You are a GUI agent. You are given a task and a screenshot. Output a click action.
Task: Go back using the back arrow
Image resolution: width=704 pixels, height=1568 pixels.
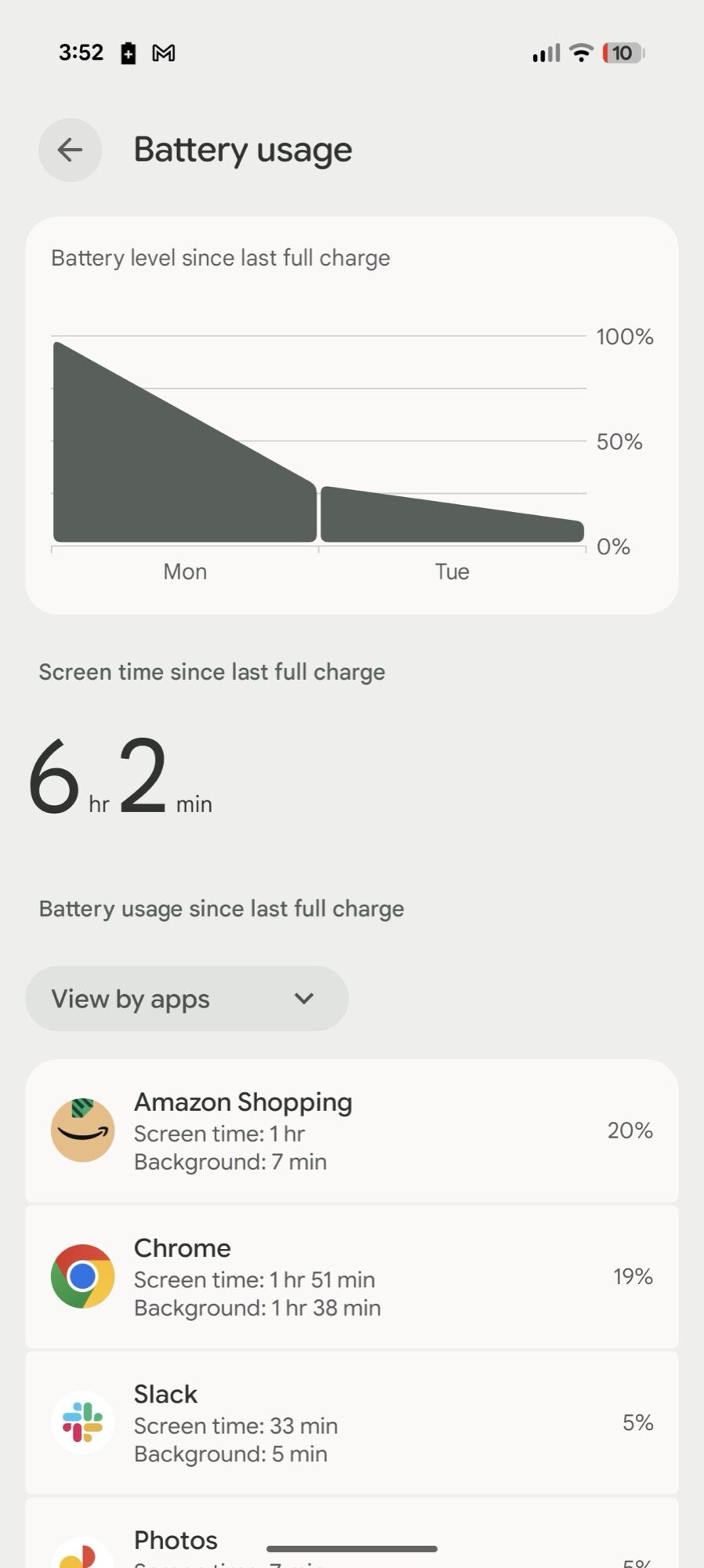(x=70, y=150)
